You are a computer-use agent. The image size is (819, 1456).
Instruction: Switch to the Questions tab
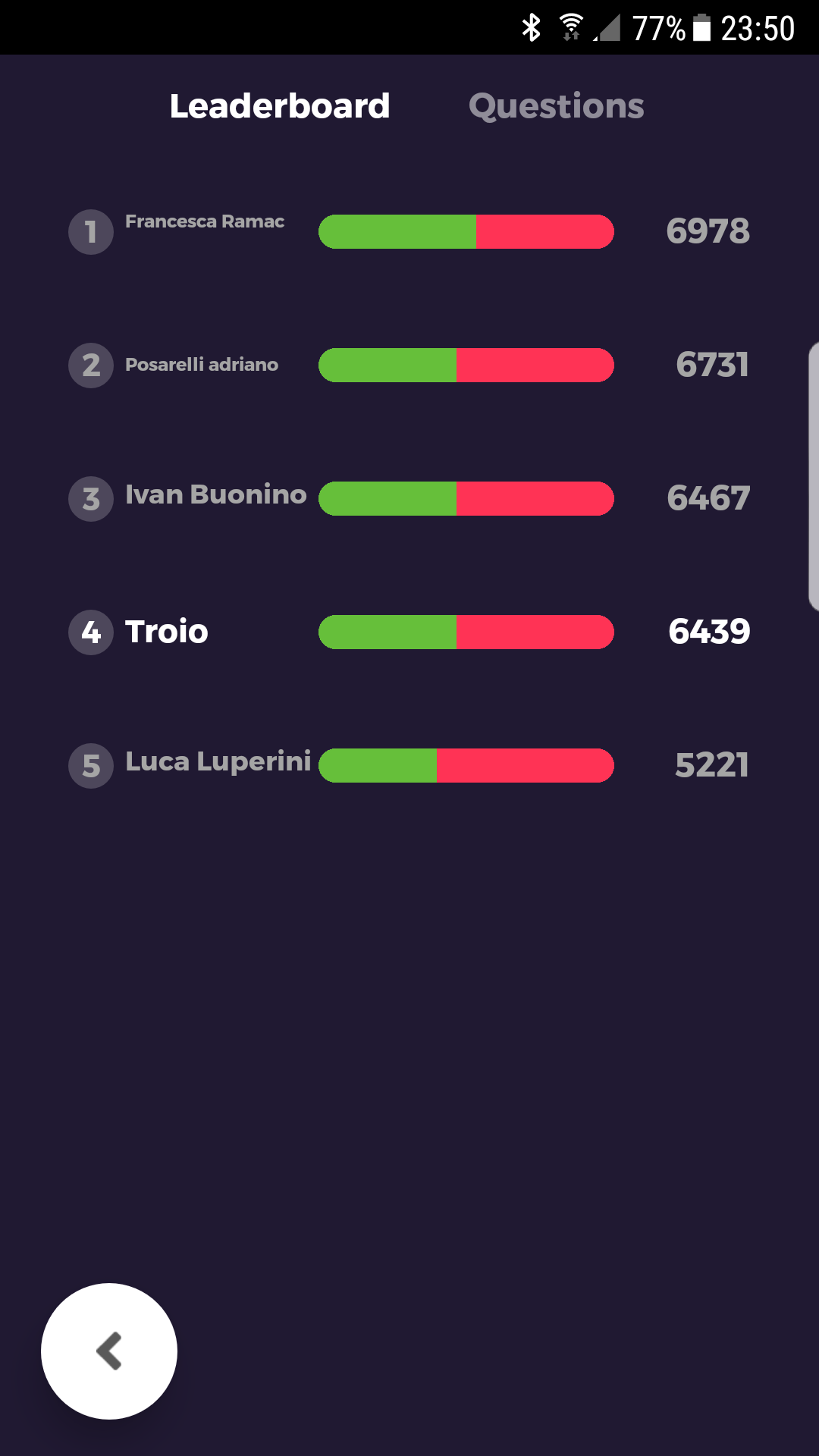point(556,106)
